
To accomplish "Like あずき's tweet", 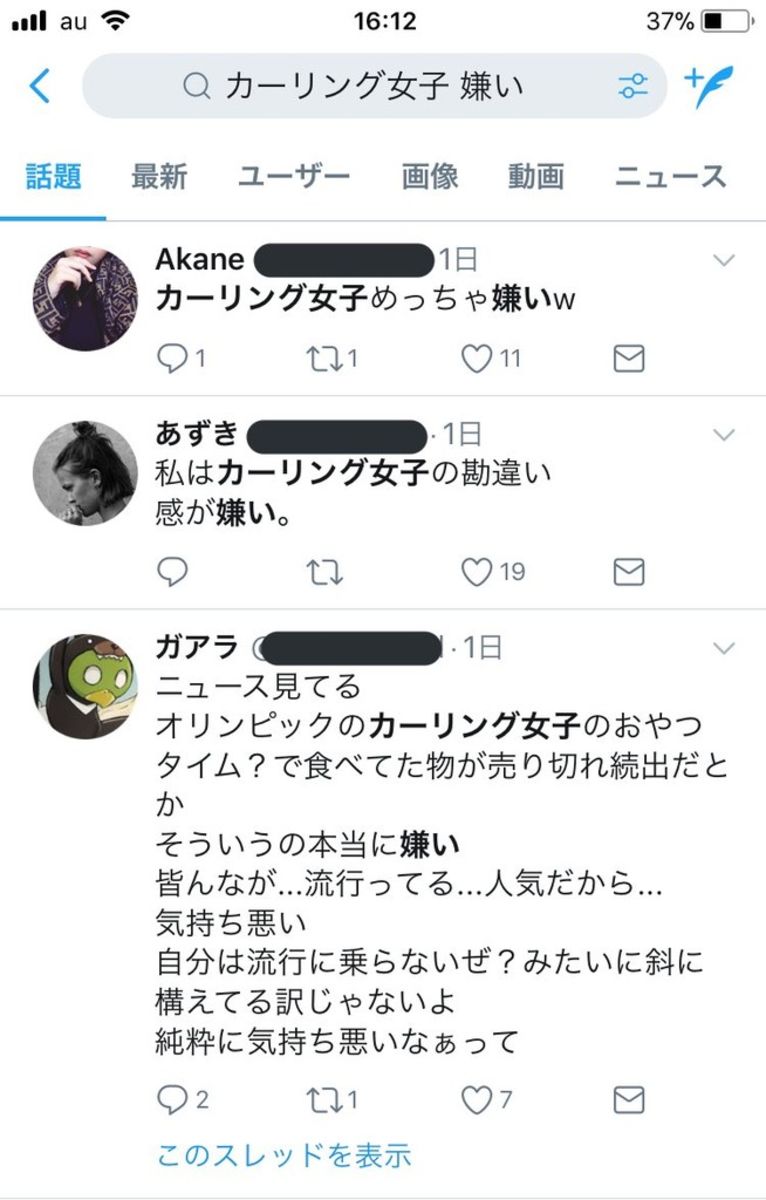I will [x=477, y=572].
